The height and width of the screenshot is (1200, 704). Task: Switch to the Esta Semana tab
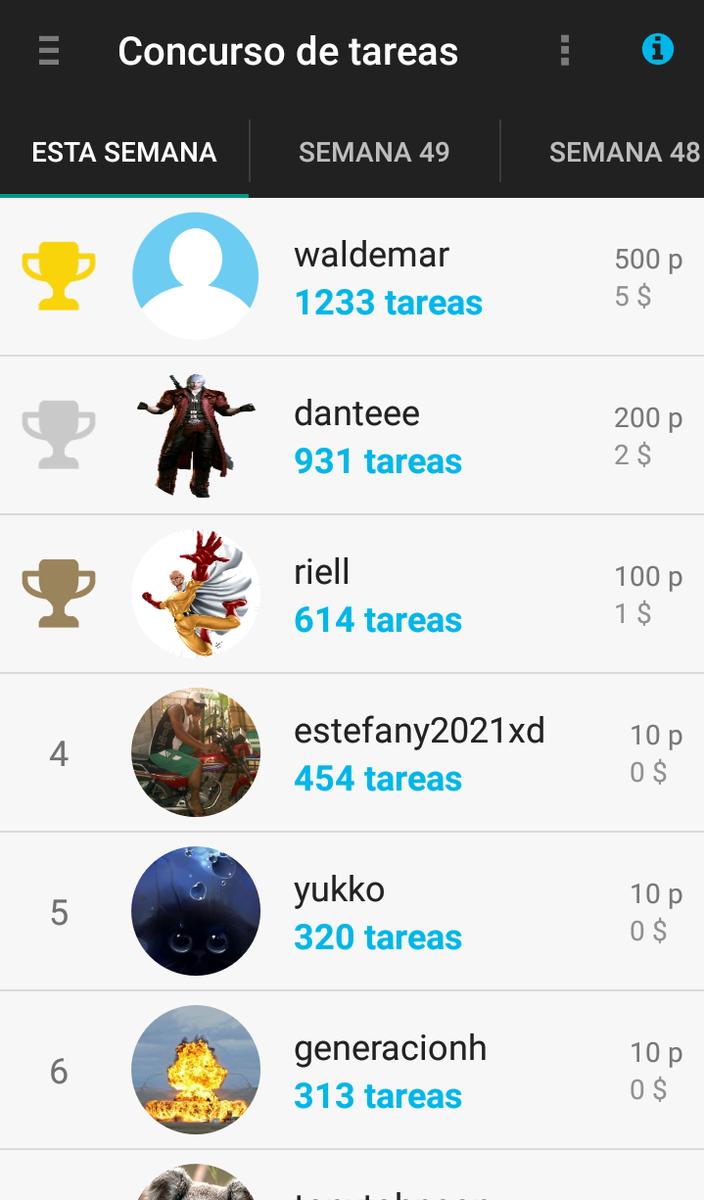124,152
